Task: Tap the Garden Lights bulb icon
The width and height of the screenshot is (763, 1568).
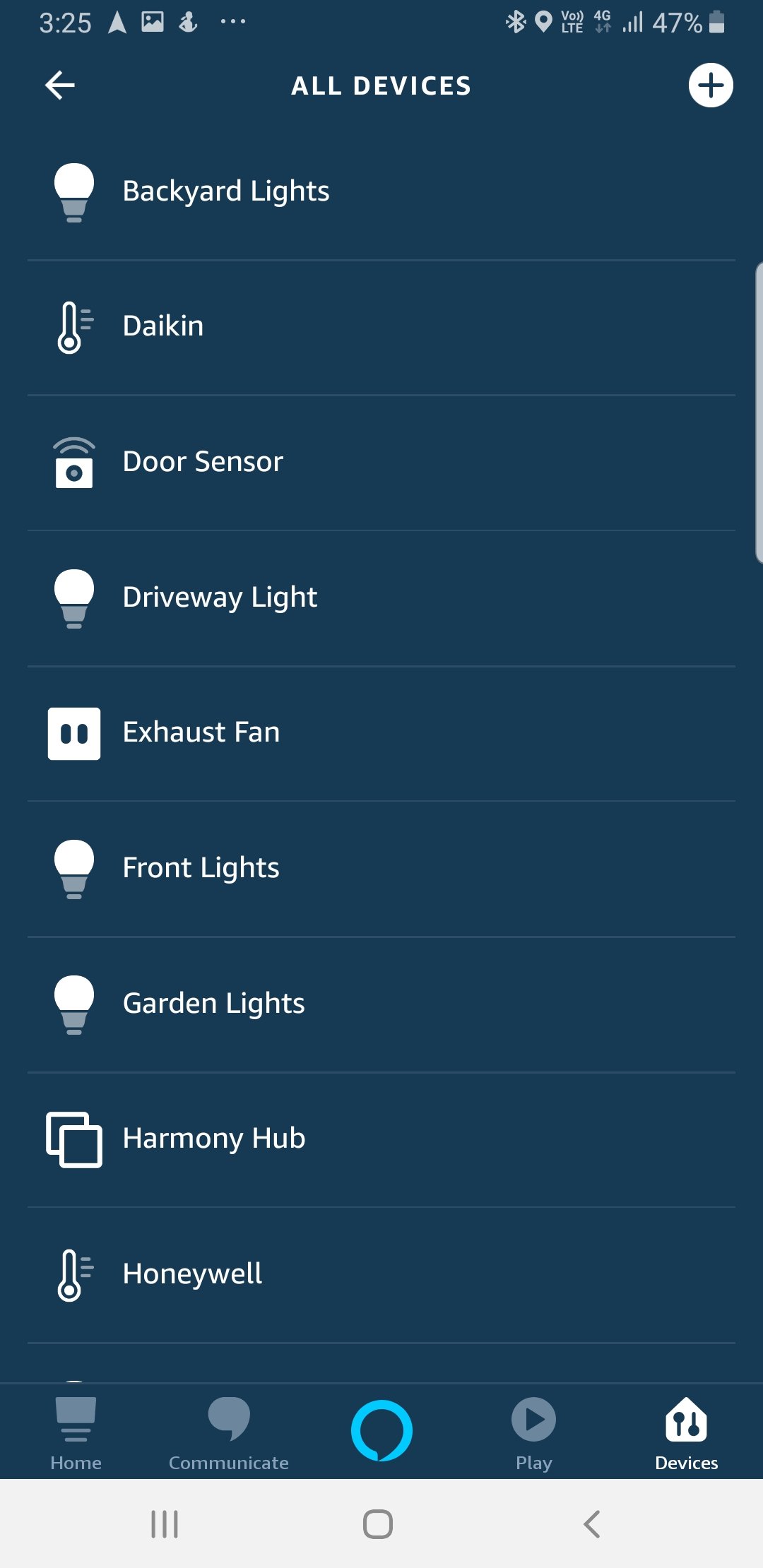Action: [74, 1002]
